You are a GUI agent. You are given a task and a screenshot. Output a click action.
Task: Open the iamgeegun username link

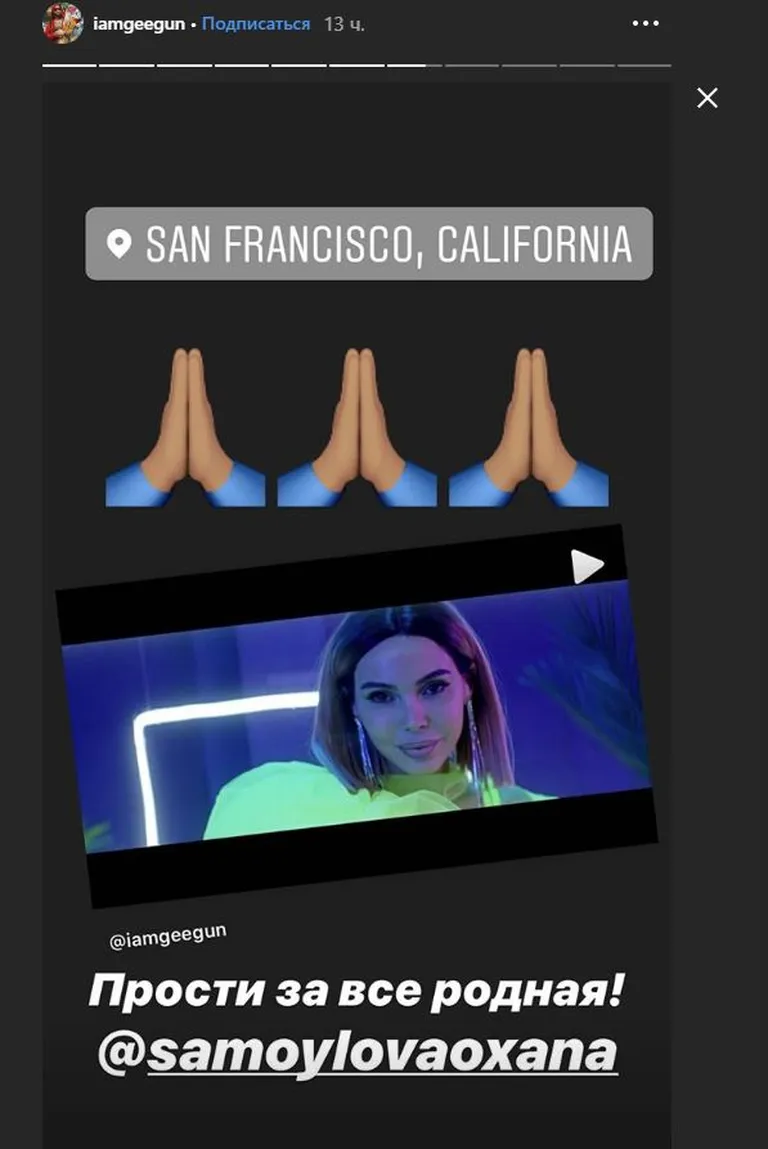coord(139,24)
